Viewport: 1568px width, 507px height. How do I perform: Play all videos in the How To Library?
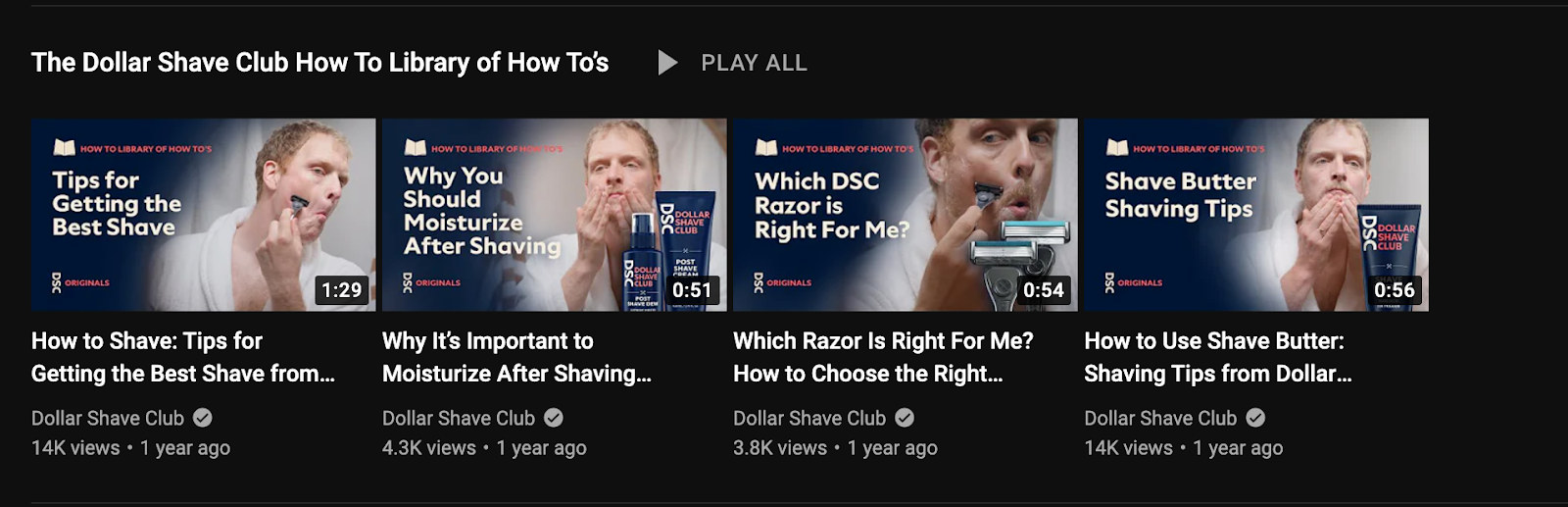click(x=734, y=63)
